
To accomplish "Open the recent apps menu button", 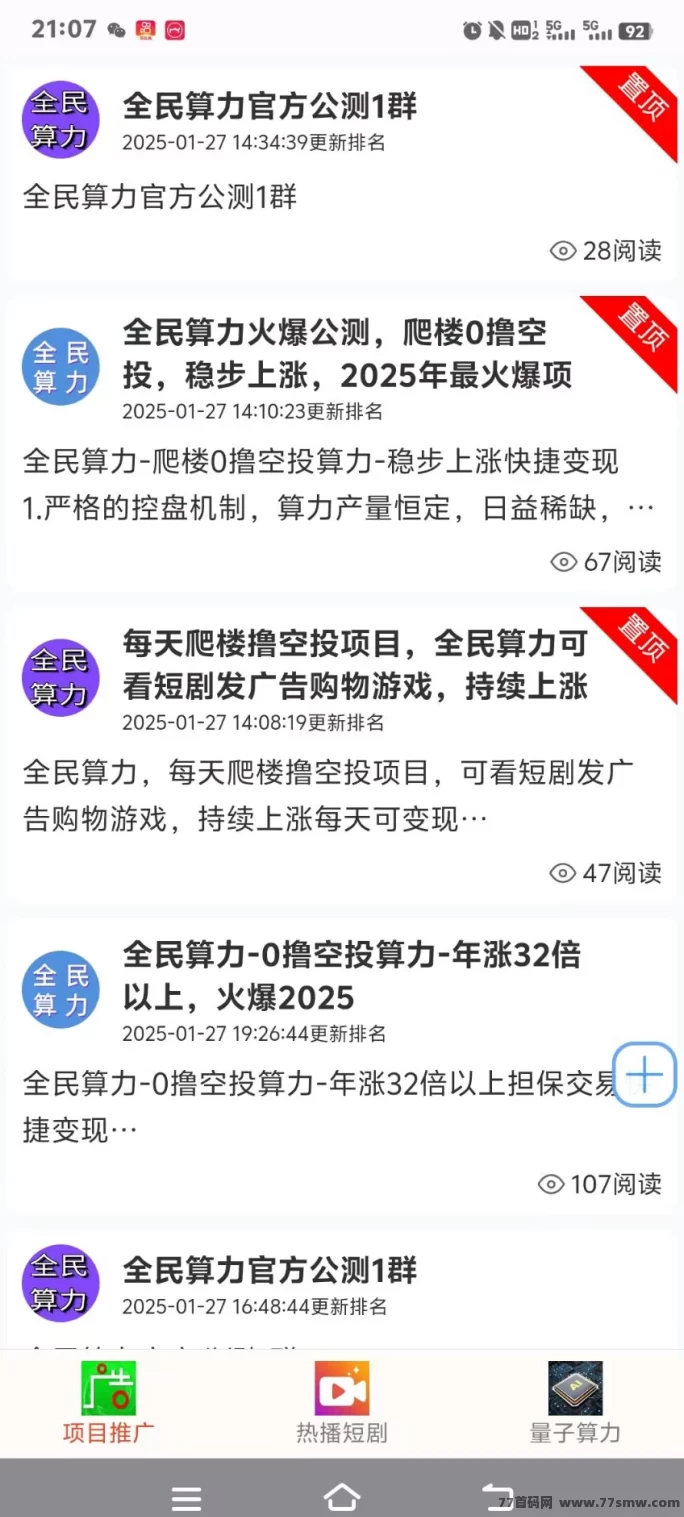I will [x=186, y=1498].
